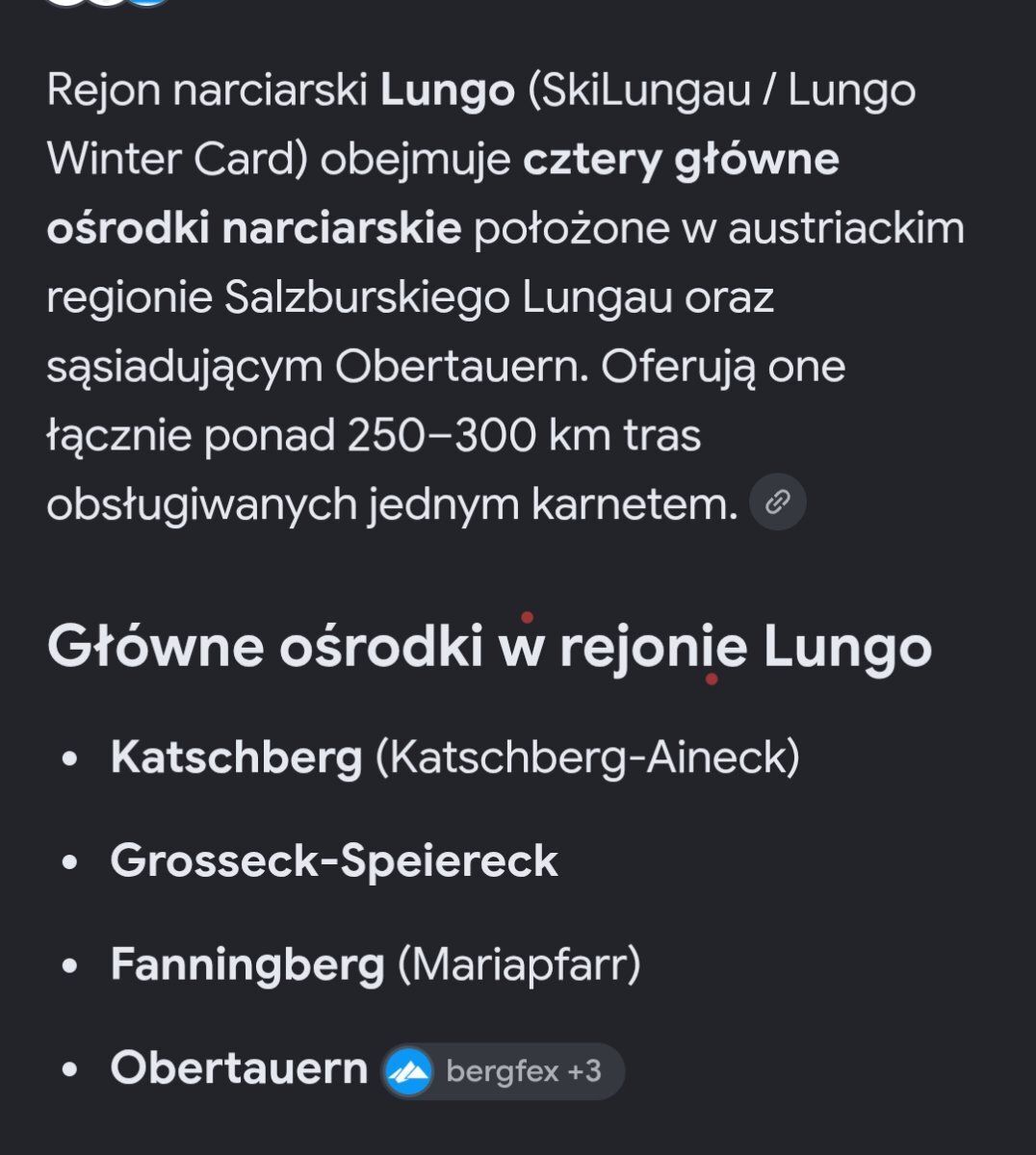Open the bergfex +3 sources chip
Image resolution: width=1036 pixels, height=1155 pixels.
pyautogui.click(x=503, y=1071)
